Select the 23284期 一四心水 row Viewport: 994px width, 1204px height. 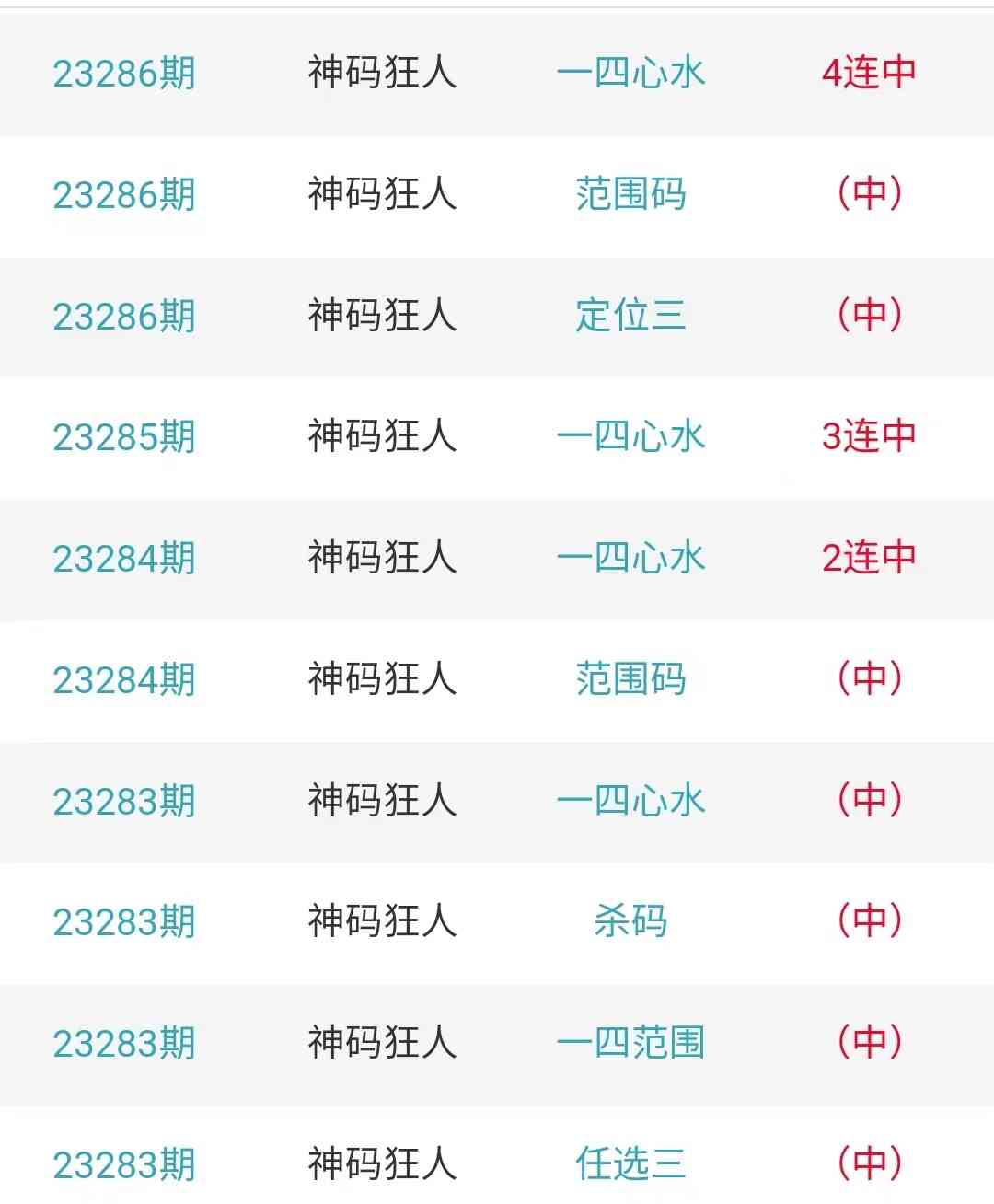(630, 558)
